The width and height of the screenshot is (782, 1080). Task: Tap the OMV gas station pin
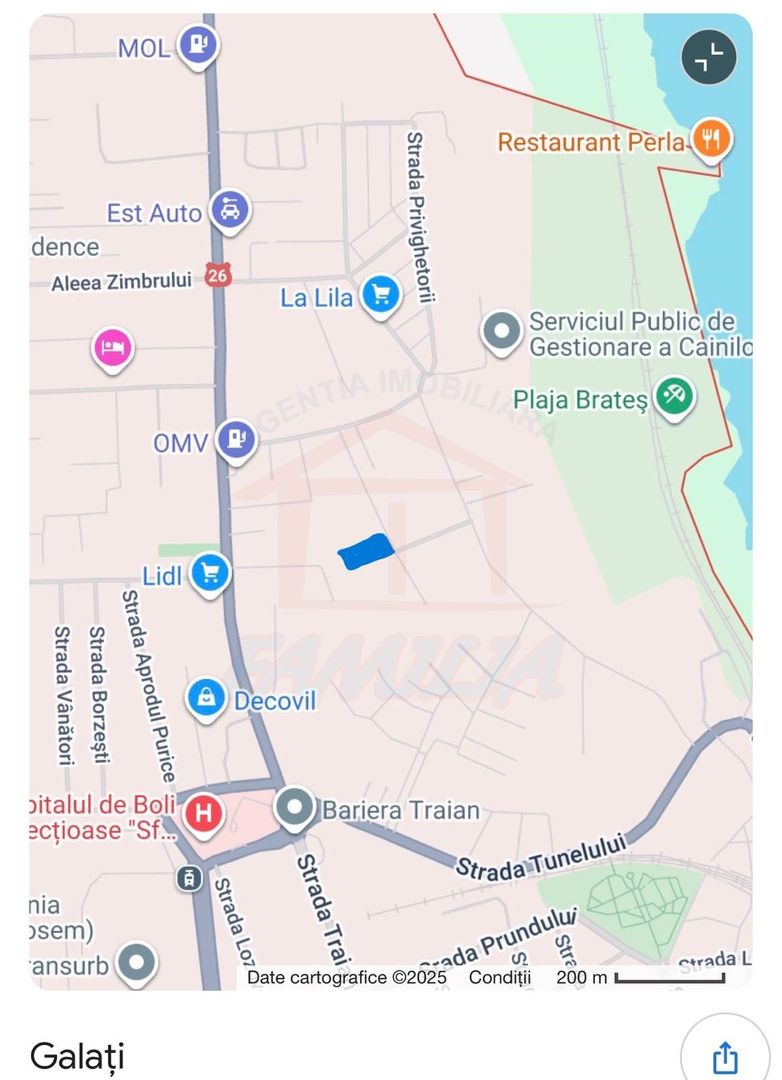coord(236,439)
